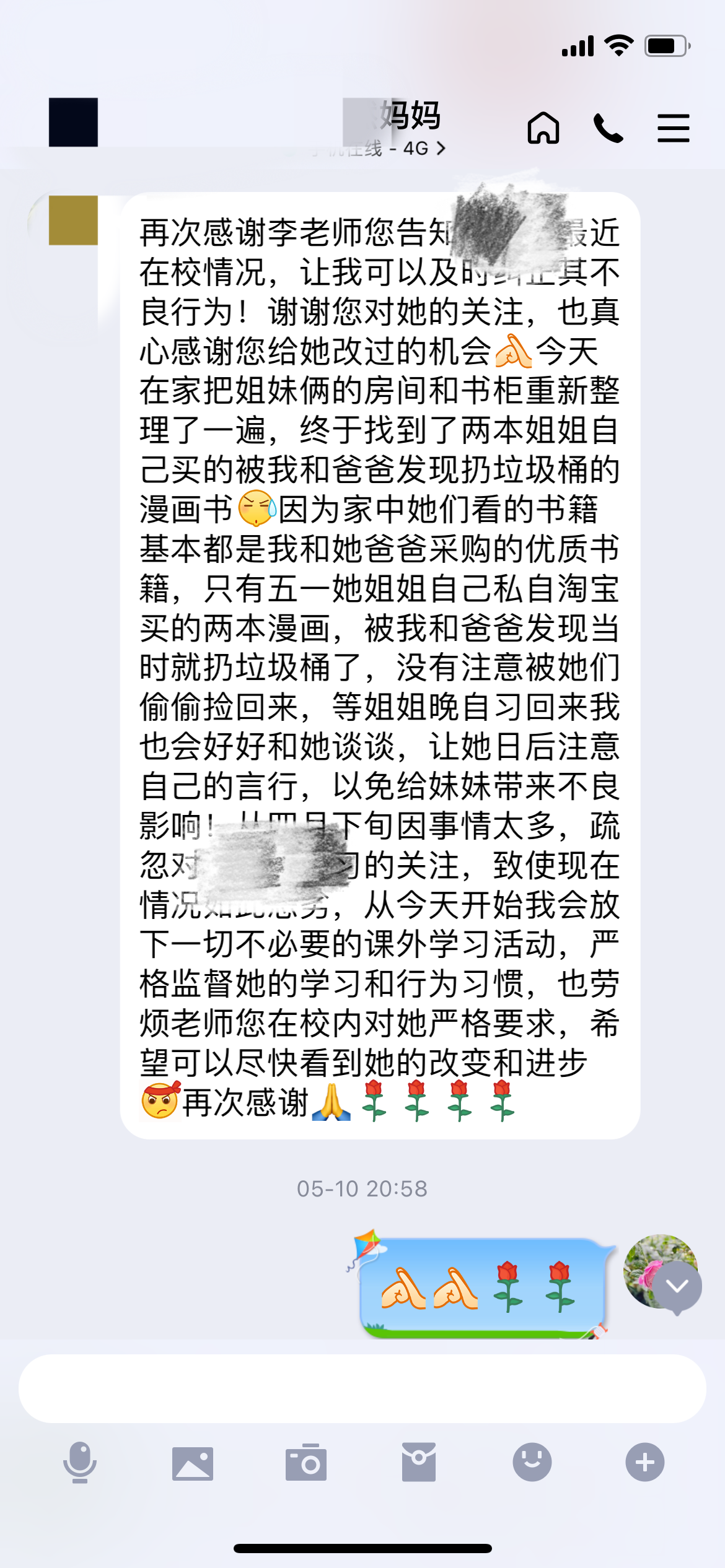
Task: Open the plus more options
Action: click(645, 1462)
